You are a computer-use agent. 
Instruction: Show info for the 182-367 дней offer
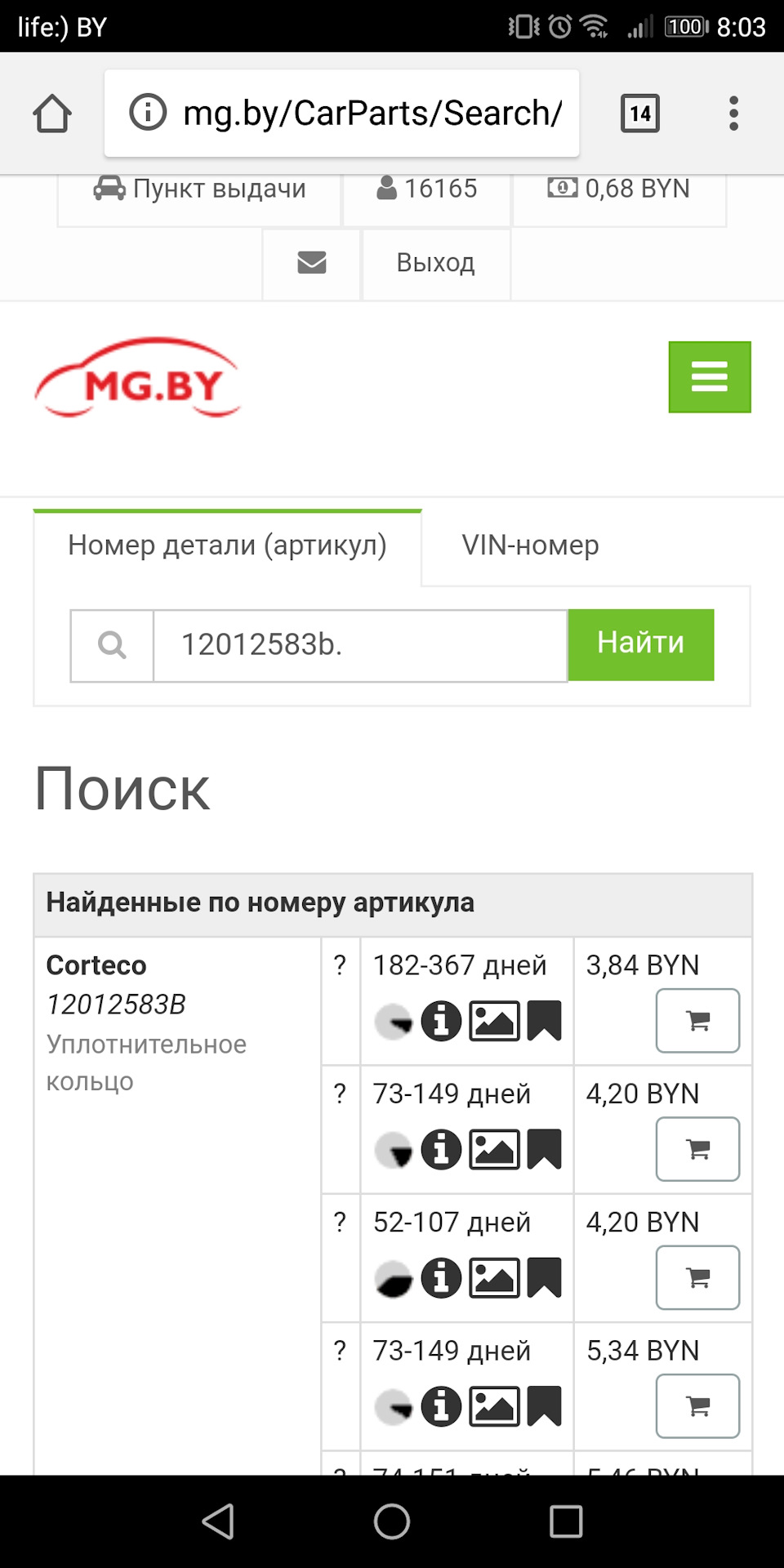point(441,1021)
